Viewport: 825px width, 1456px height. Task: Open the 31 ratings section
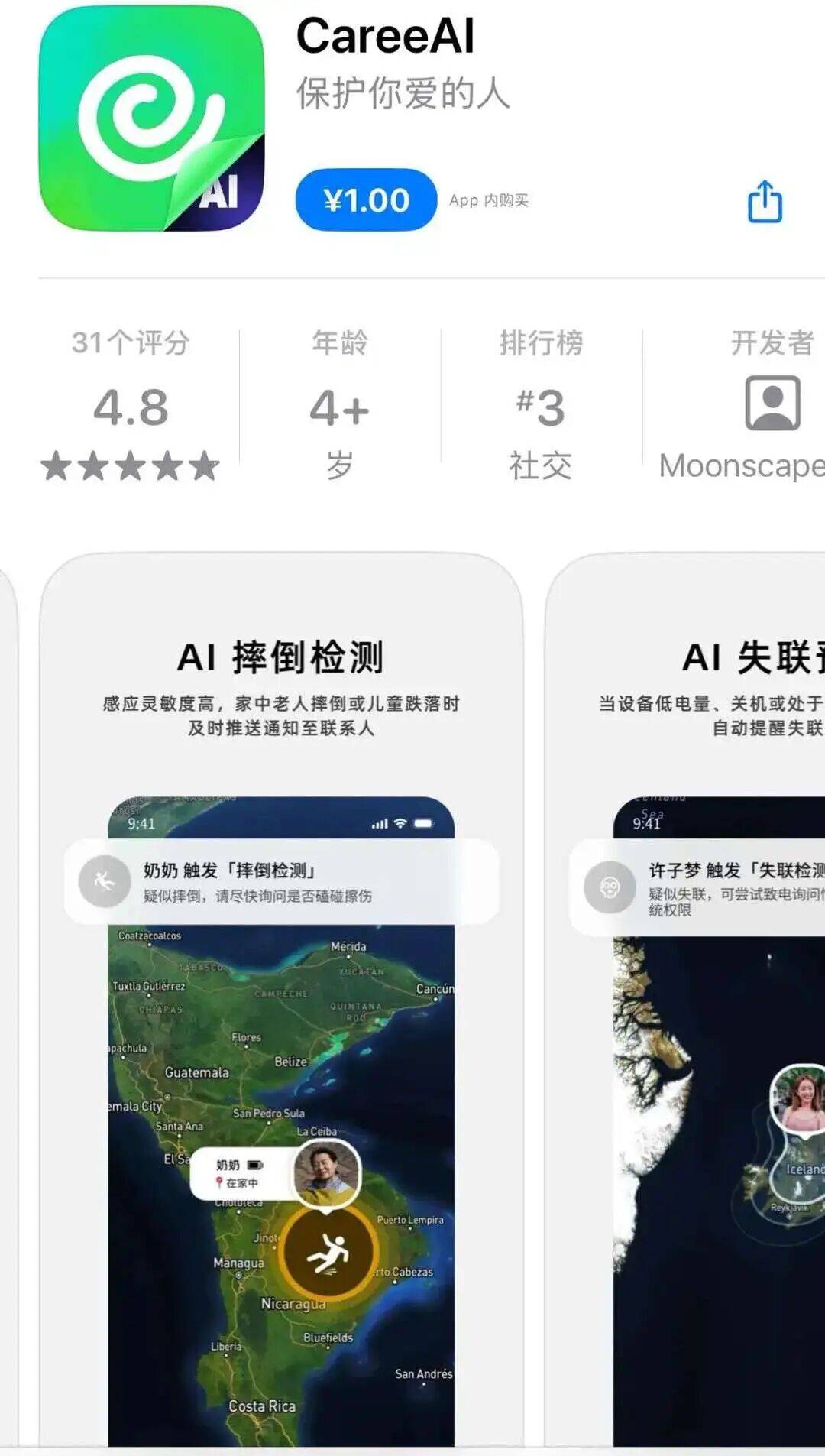point(131,405)
